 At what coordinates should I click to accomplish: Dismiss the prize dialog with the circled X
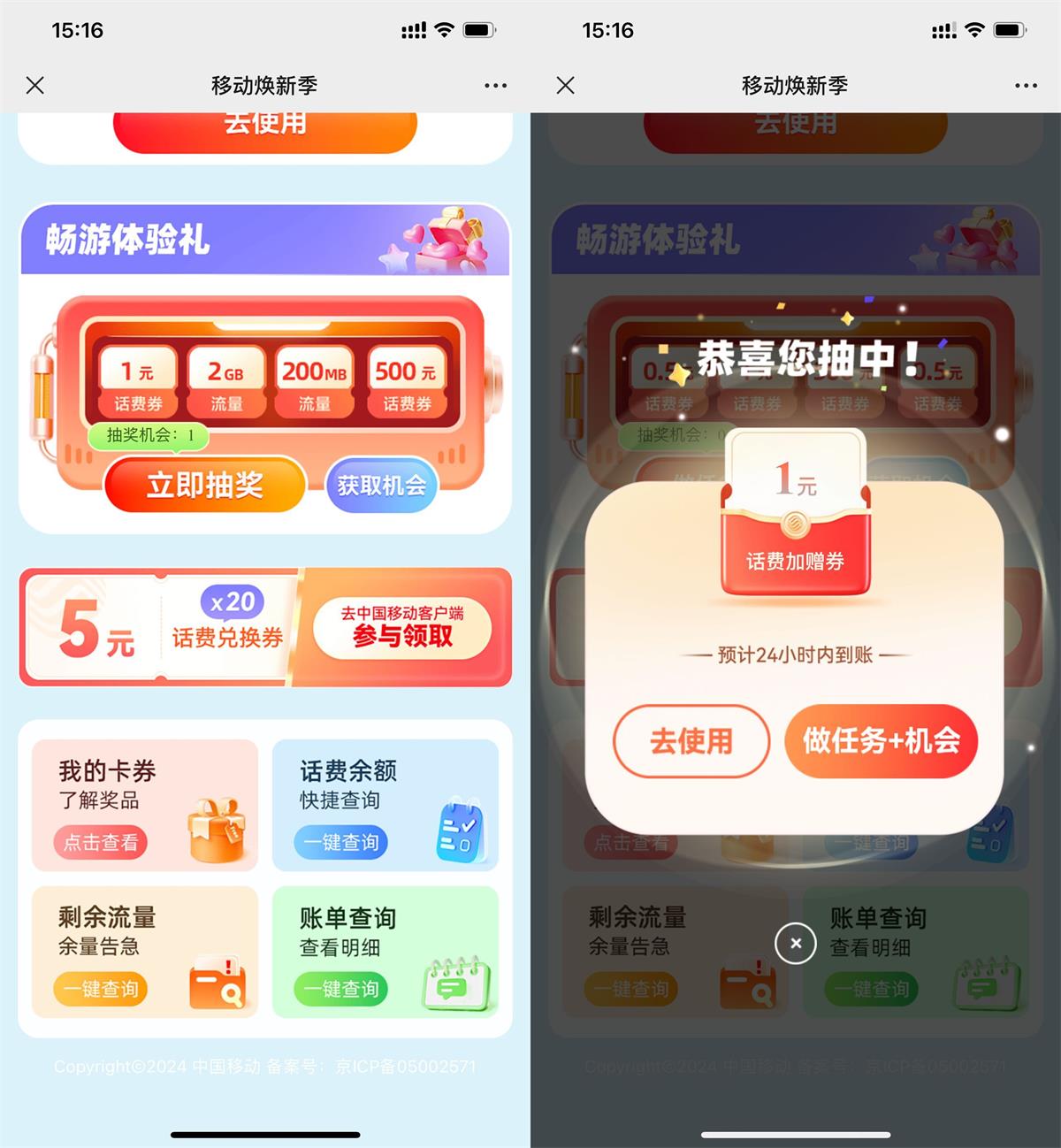click(795, 943)
